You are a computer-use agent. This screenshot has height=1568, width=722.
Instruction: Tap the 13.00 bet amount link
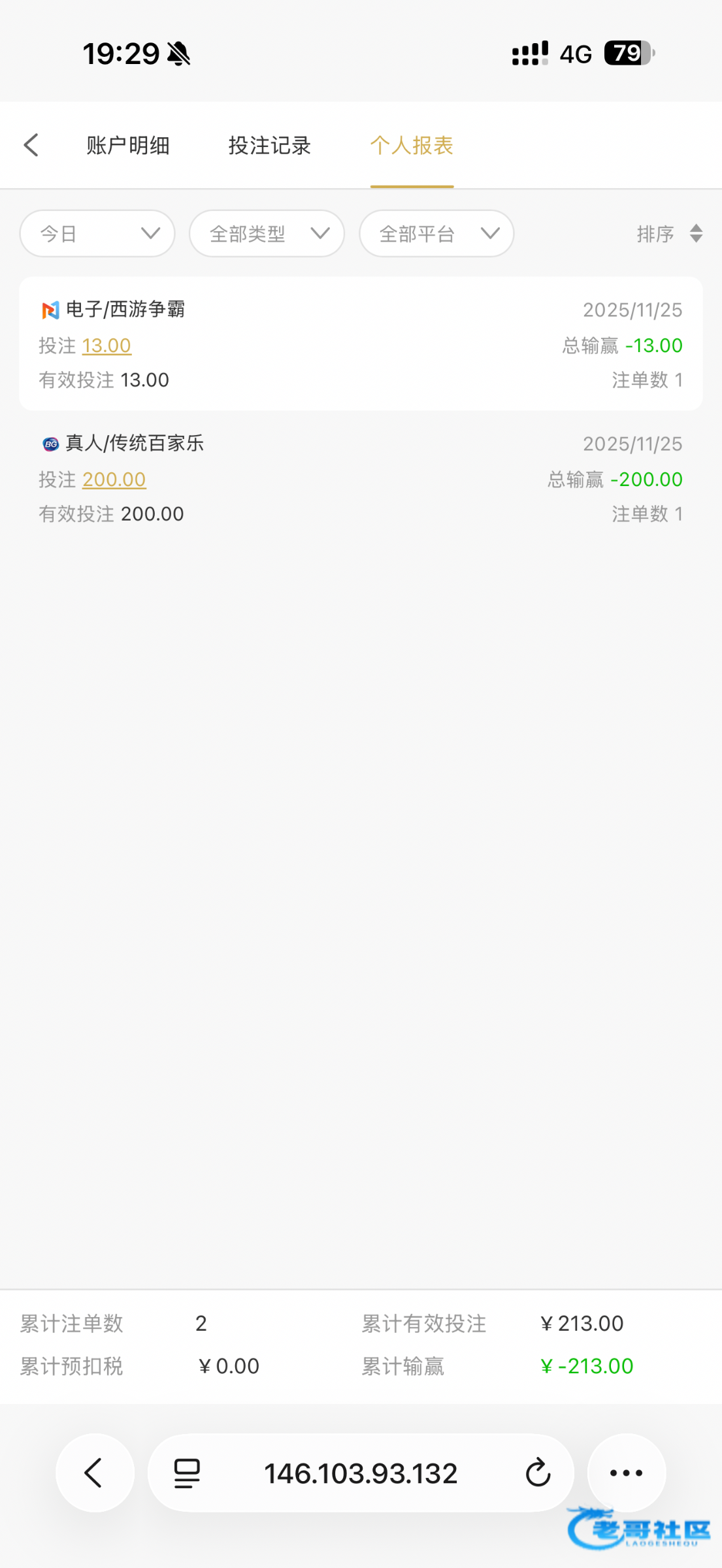[x=107, y=346]
